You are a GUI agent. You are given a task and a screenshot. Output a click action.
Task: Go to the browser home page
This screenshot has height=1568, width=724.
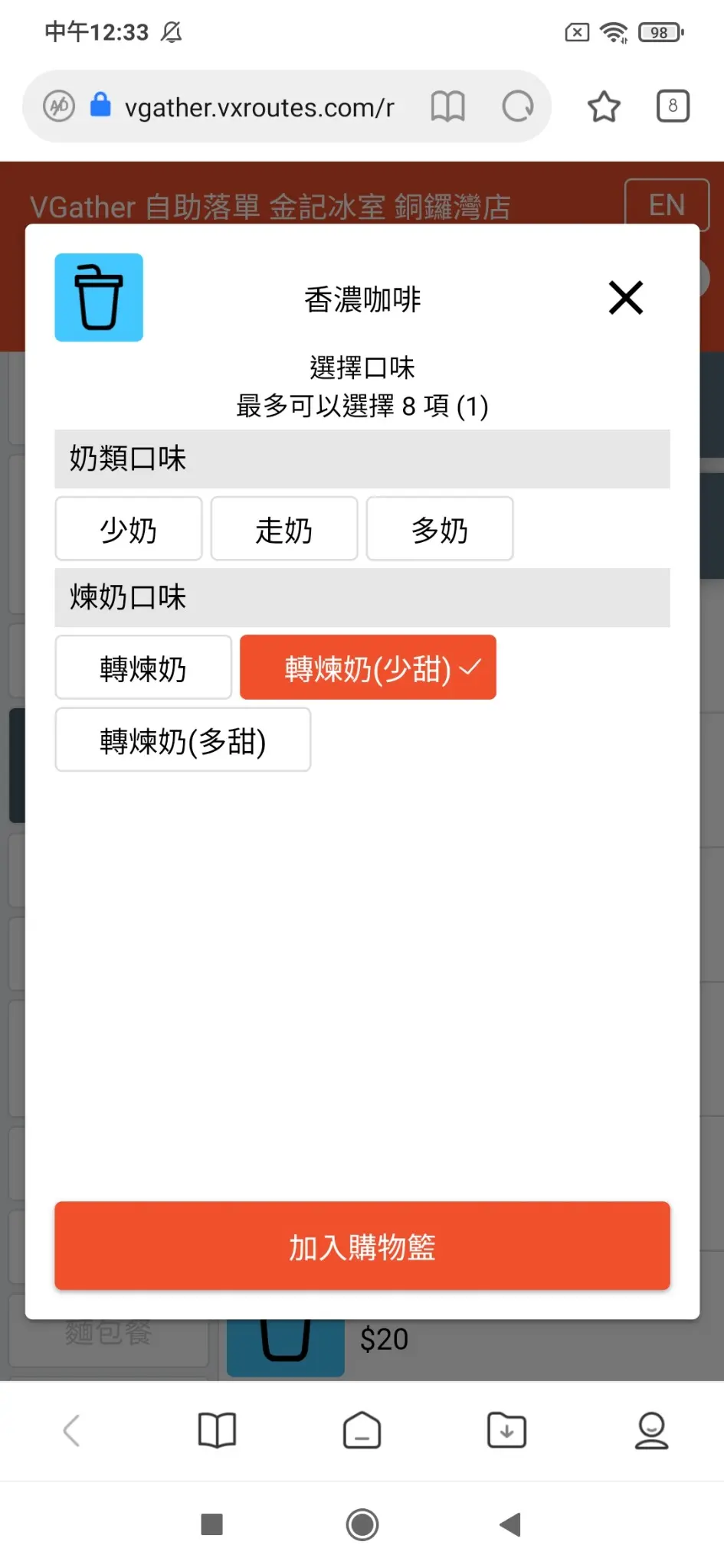[362, 1430]
